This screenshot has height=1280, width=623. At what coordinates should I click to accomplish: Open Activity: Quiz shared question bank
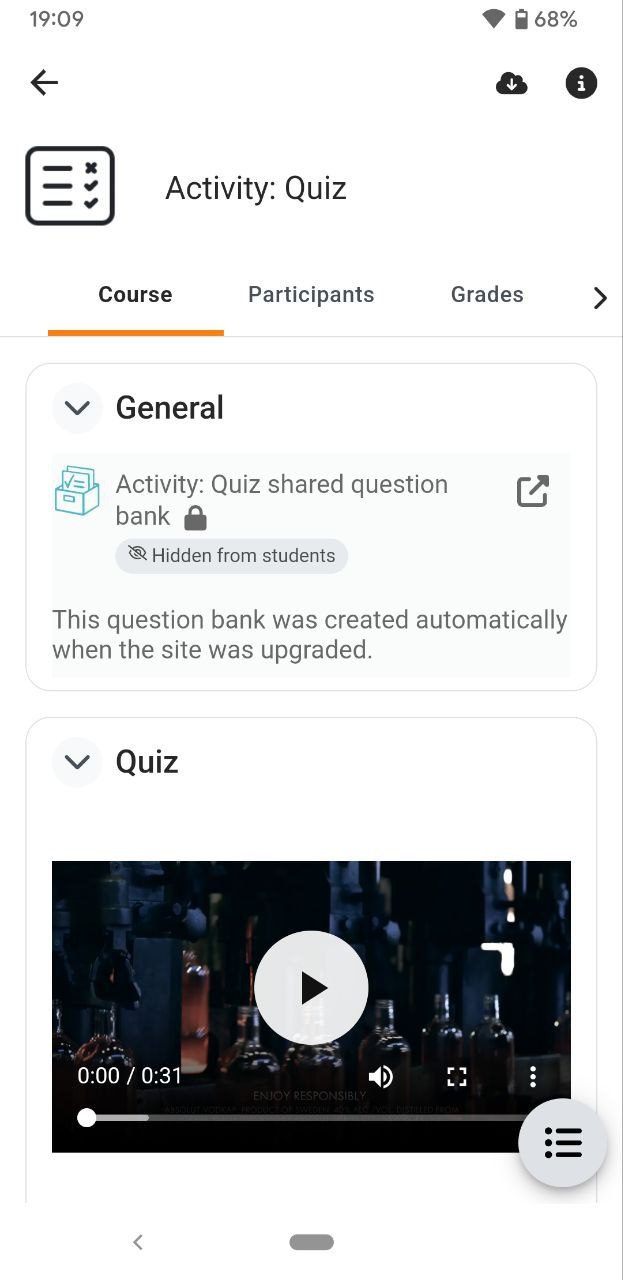(x=282, y=500)
